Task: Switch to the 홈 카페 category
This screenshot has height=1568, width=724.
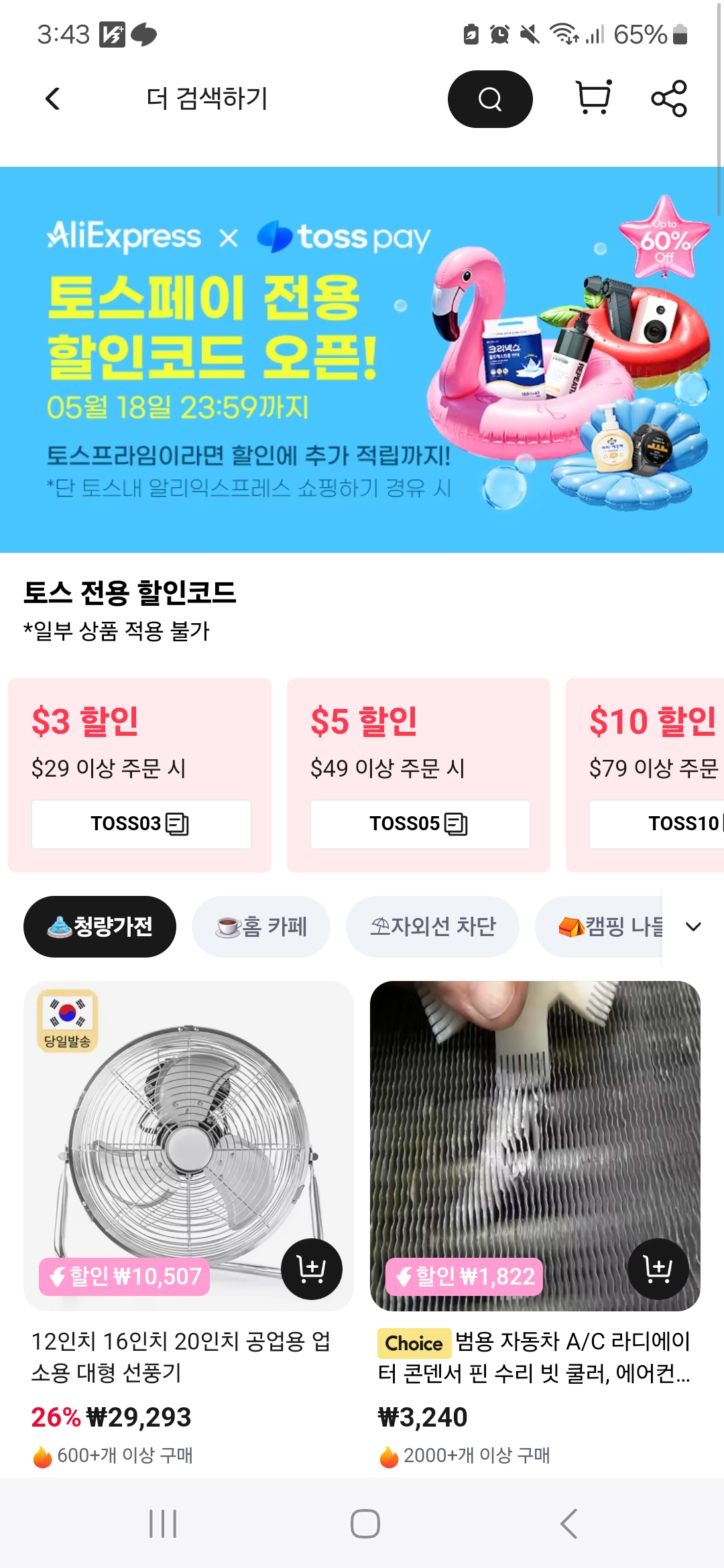Action: 261,927
